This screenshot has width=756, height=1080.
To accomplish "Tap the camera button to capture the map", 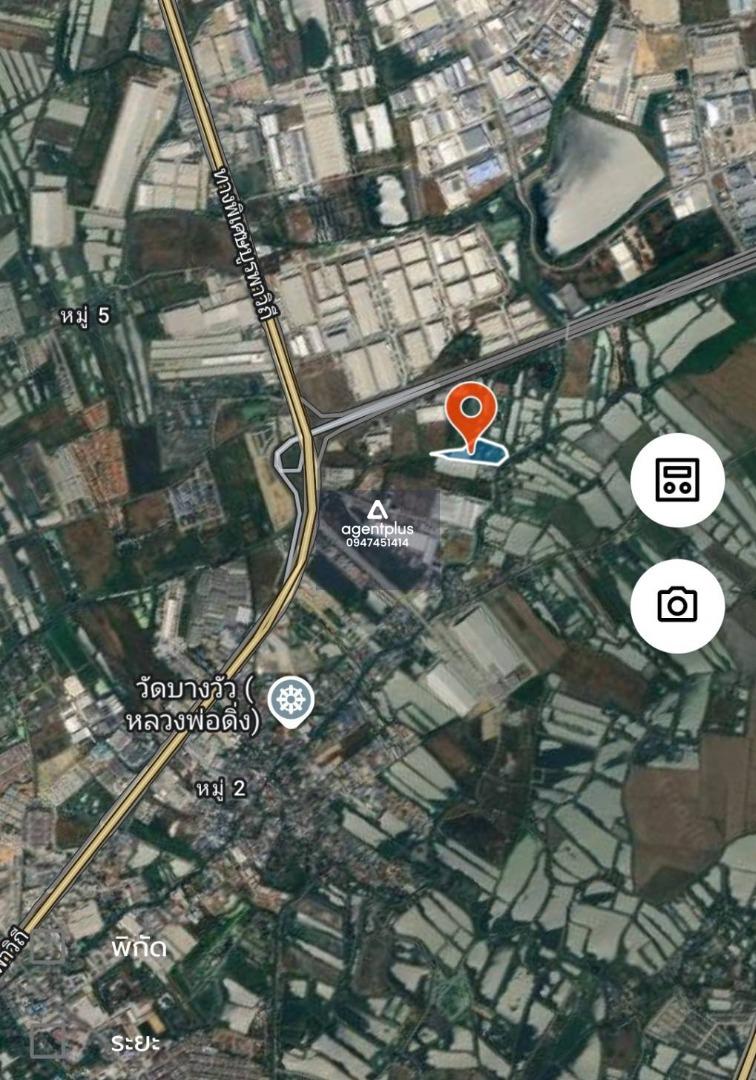I will coord(677,605).
